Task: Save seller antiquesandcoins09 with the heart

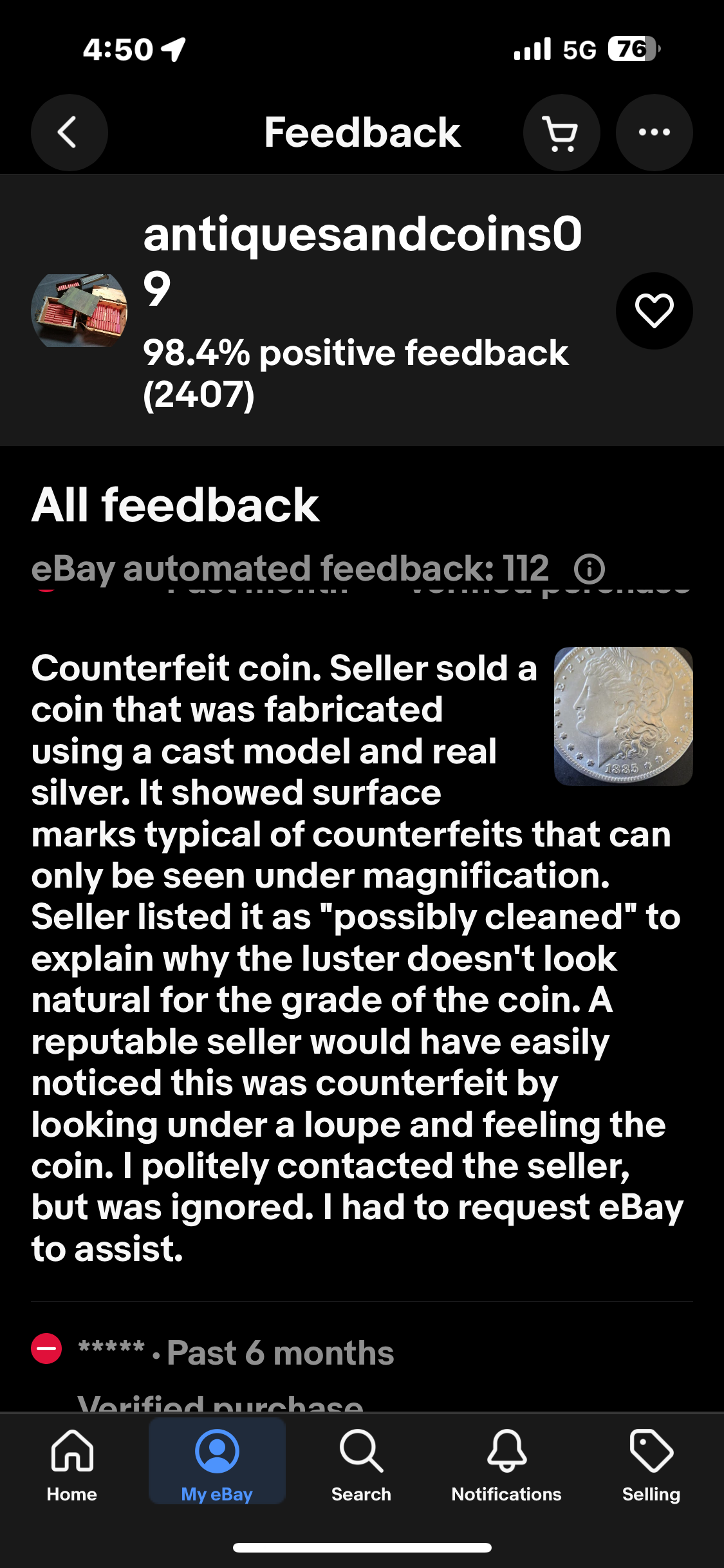Action: click(654, 311)
